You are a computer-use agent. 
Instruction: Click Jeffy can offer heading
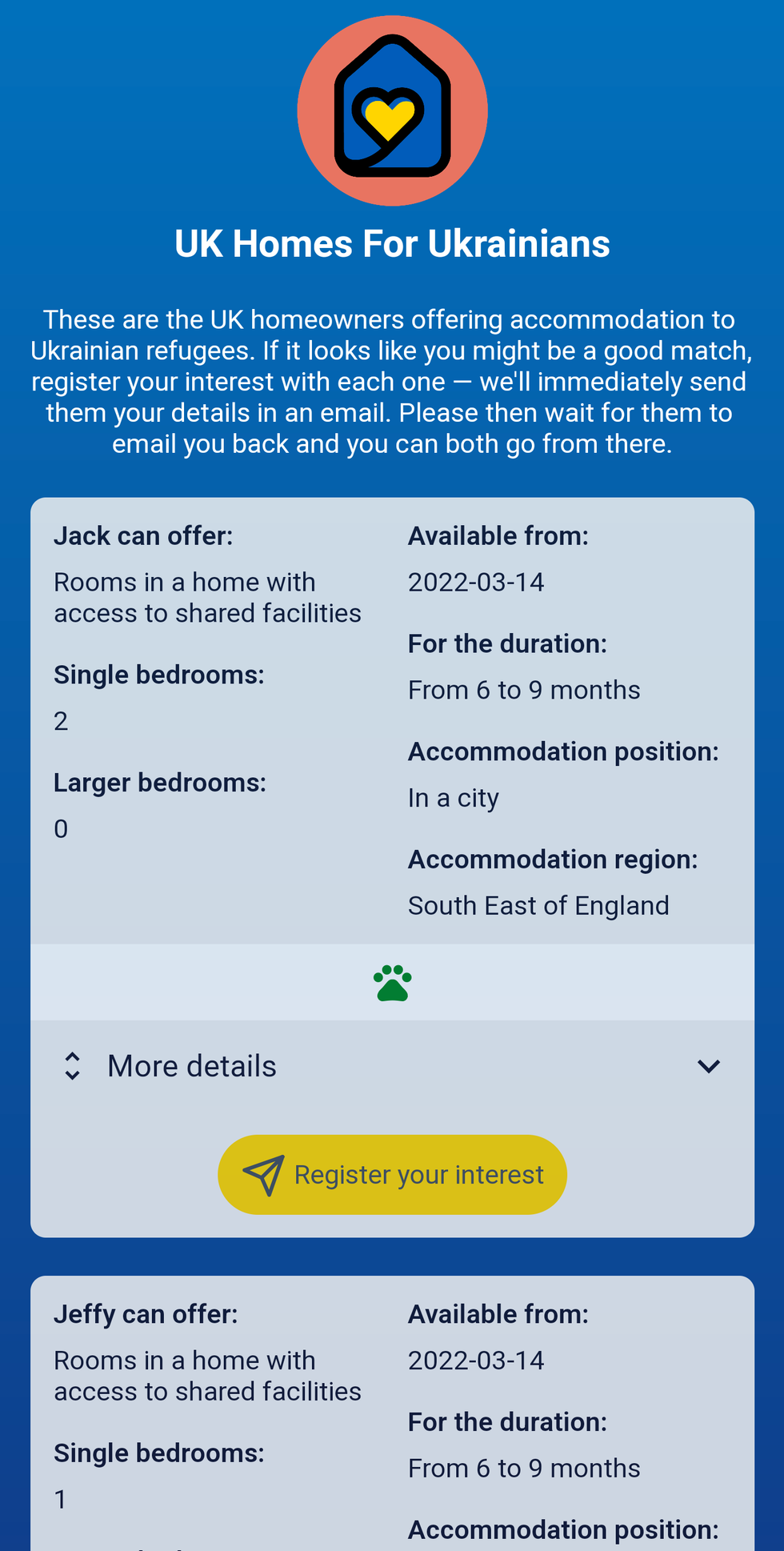(146, 1313)
